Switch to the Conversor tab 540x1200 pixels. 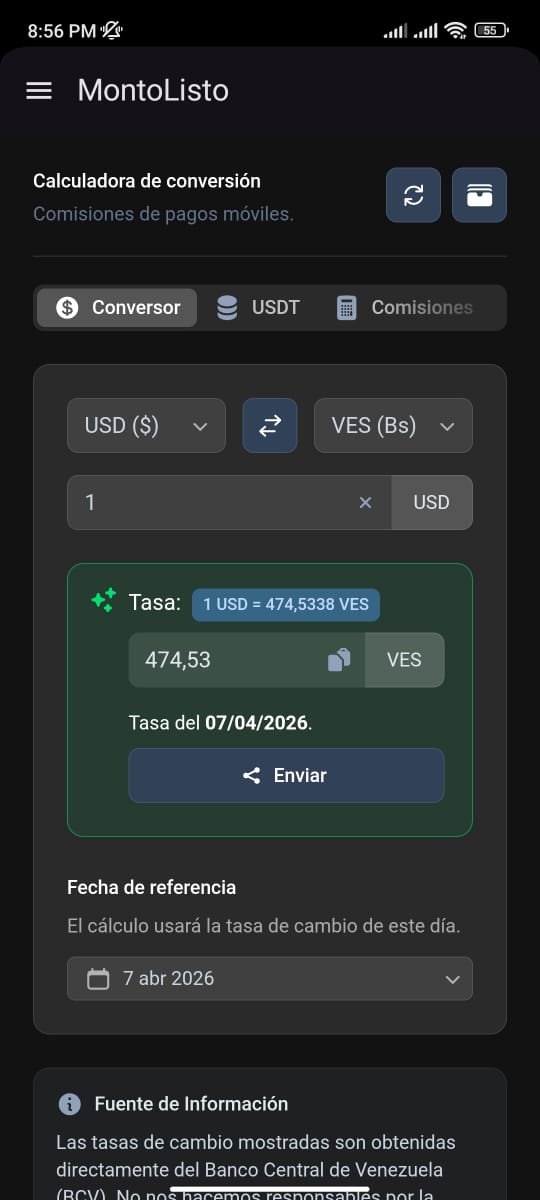click(x=117, y=308)
